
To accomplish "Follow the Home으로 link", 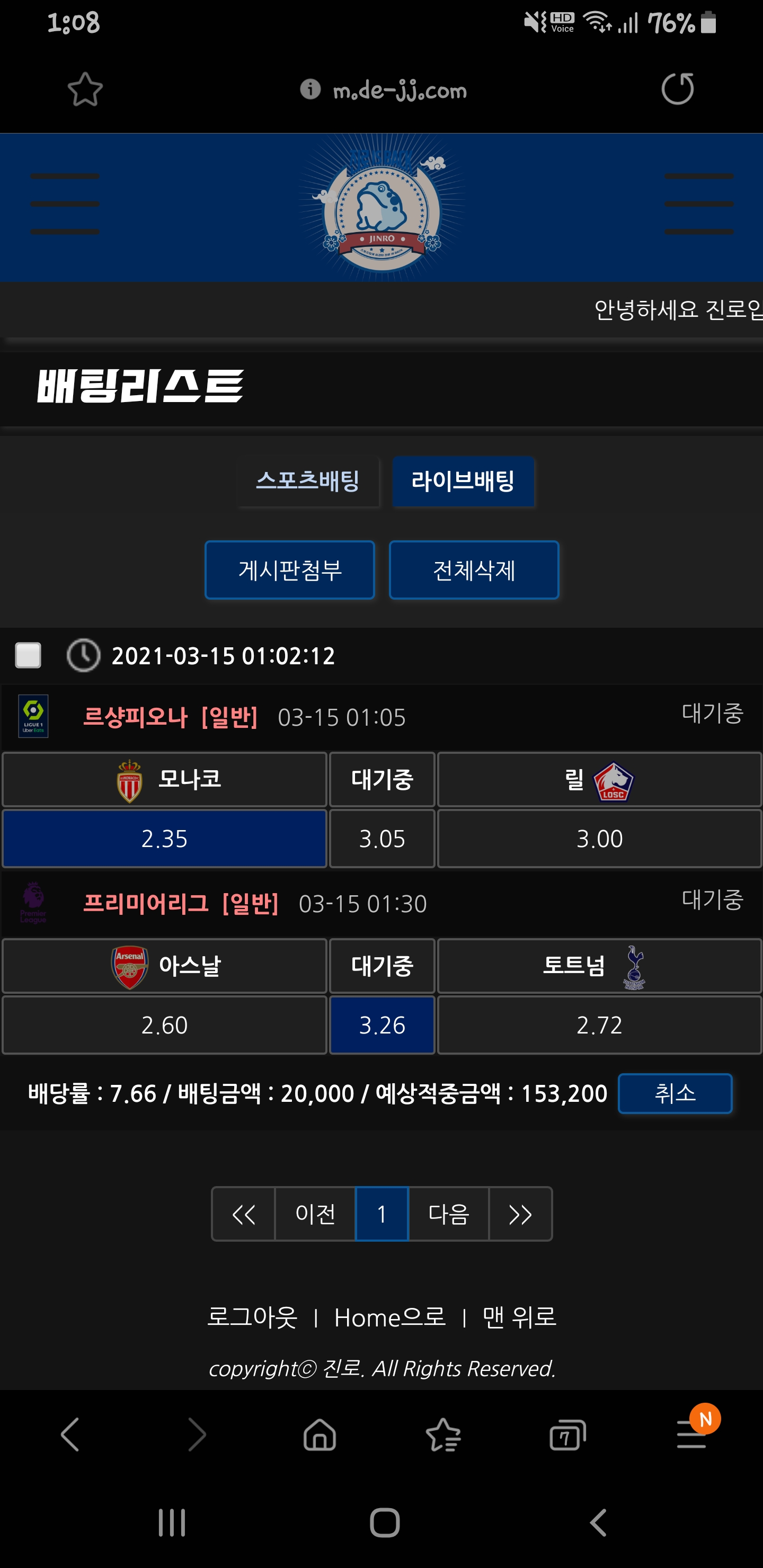I will pyautogui.click(x=390, y=1317).
